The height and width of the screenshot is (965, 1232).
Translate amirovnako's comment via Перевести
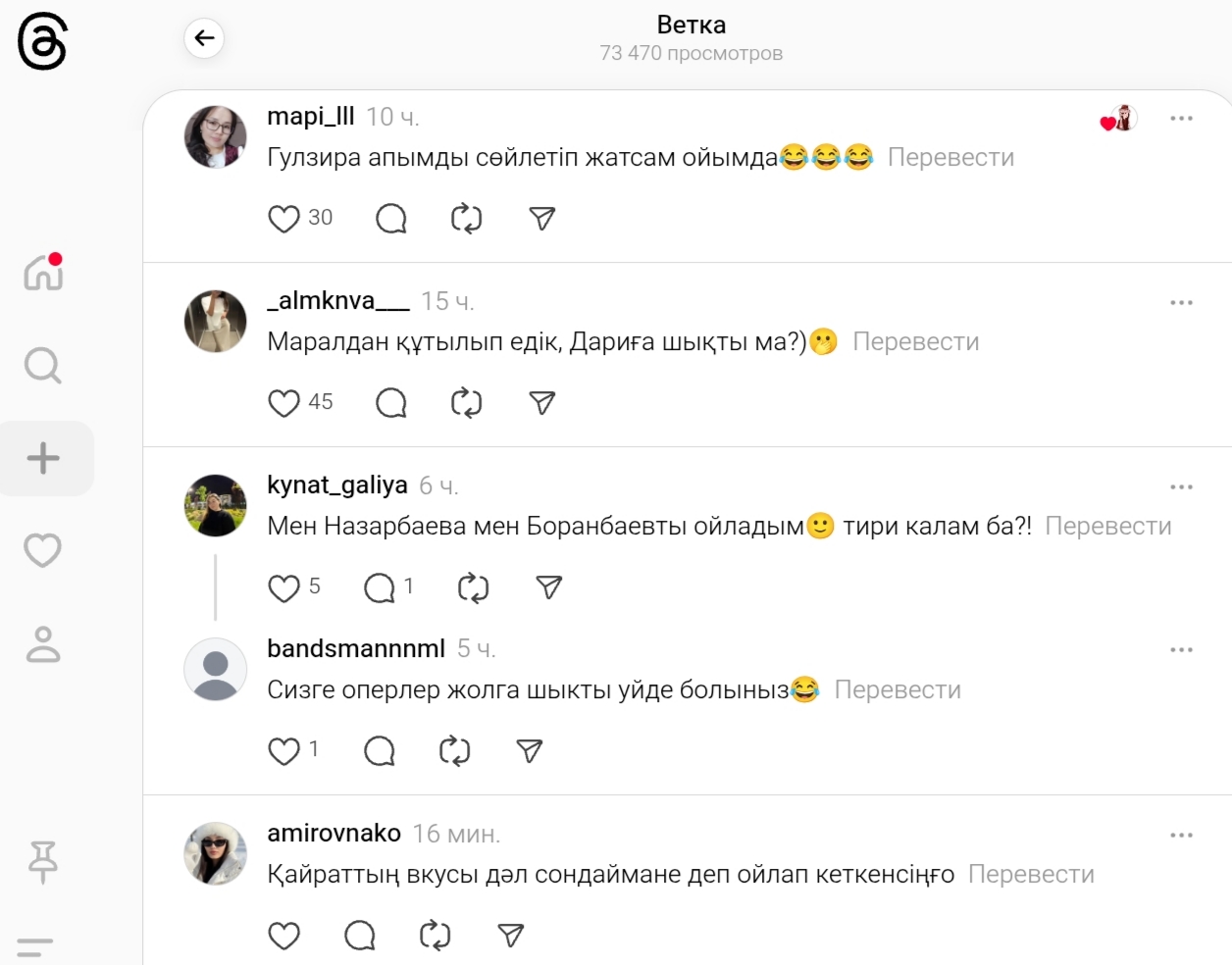[1030, 875]
